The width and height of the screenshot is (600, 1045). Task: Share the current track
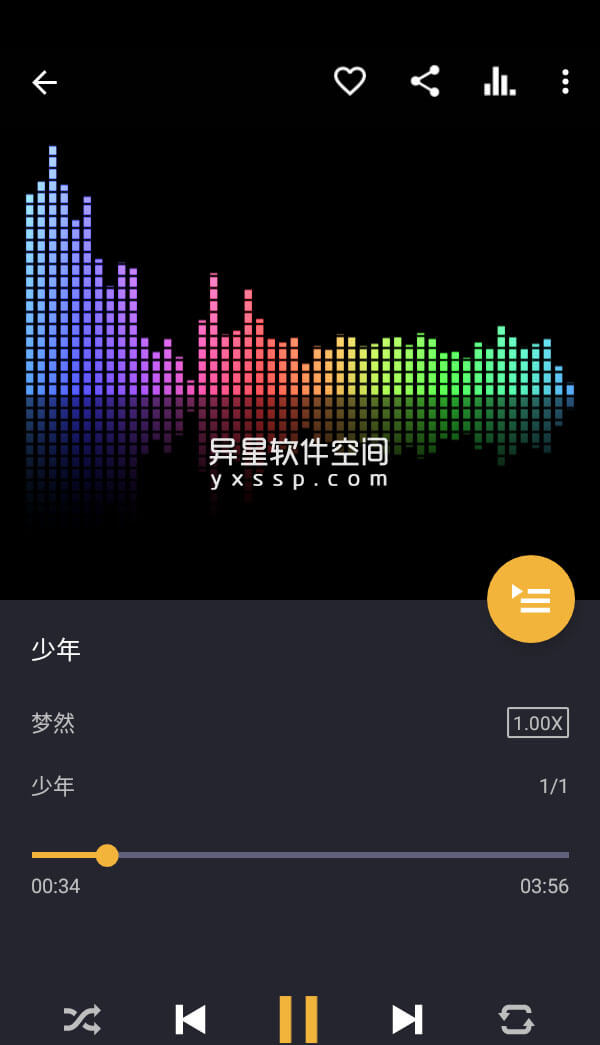(425, 81)
